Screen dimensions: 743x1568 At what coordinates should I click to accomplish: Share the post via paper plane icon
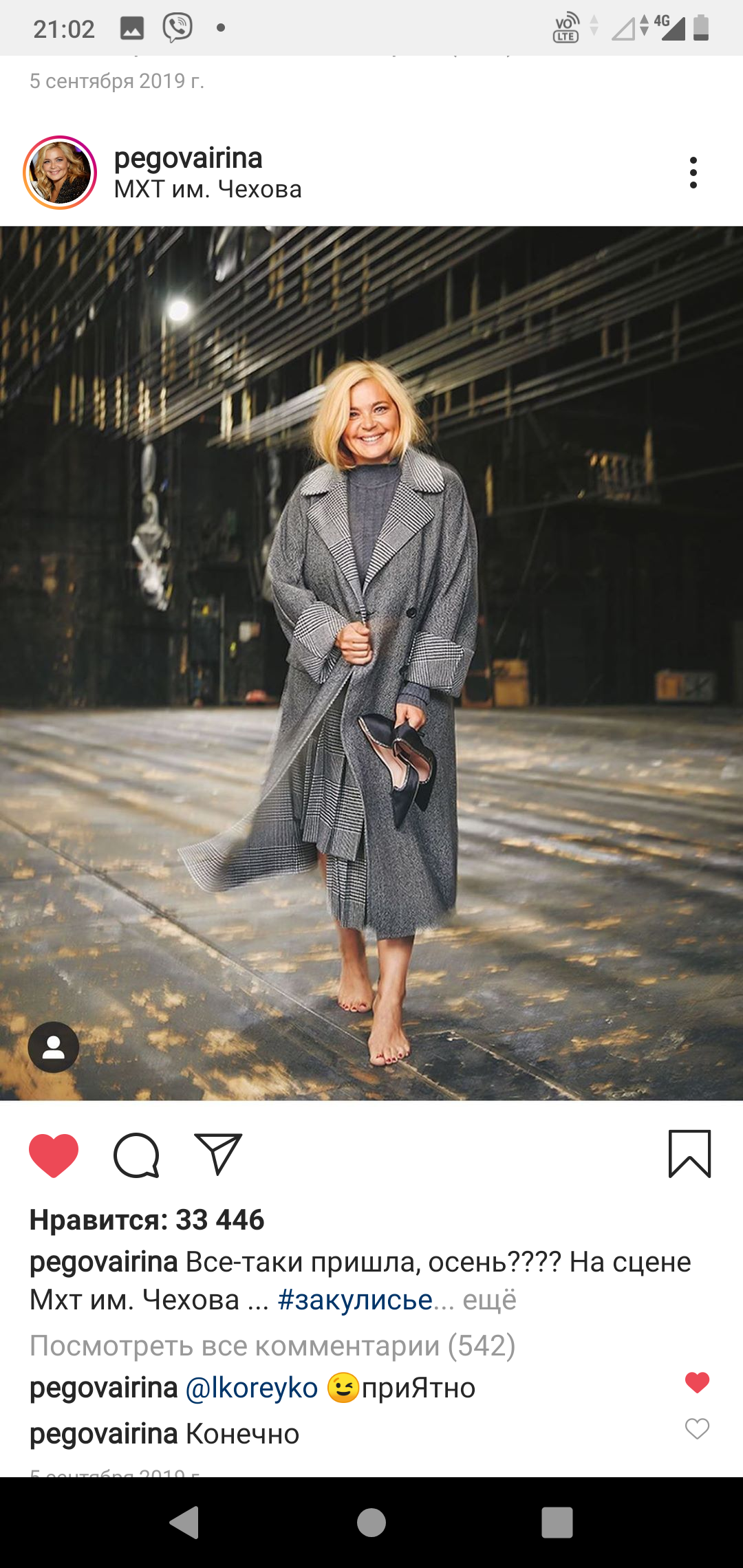point(219,1153)
